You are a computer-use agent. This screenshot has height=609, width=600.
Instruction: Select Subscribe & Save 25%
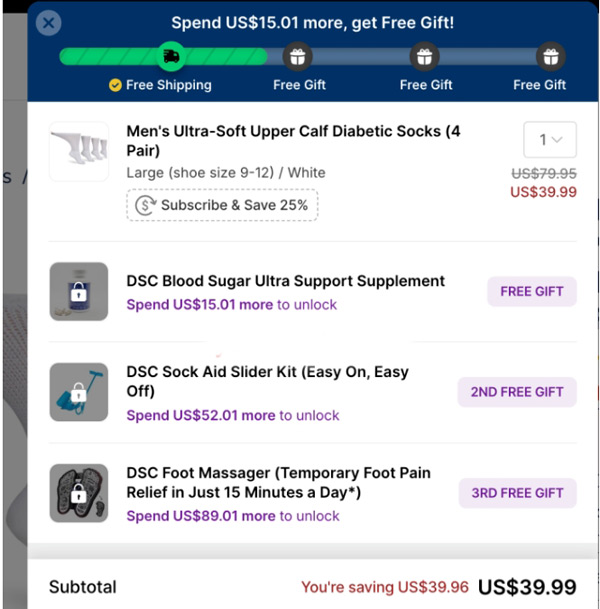(222, 205)
